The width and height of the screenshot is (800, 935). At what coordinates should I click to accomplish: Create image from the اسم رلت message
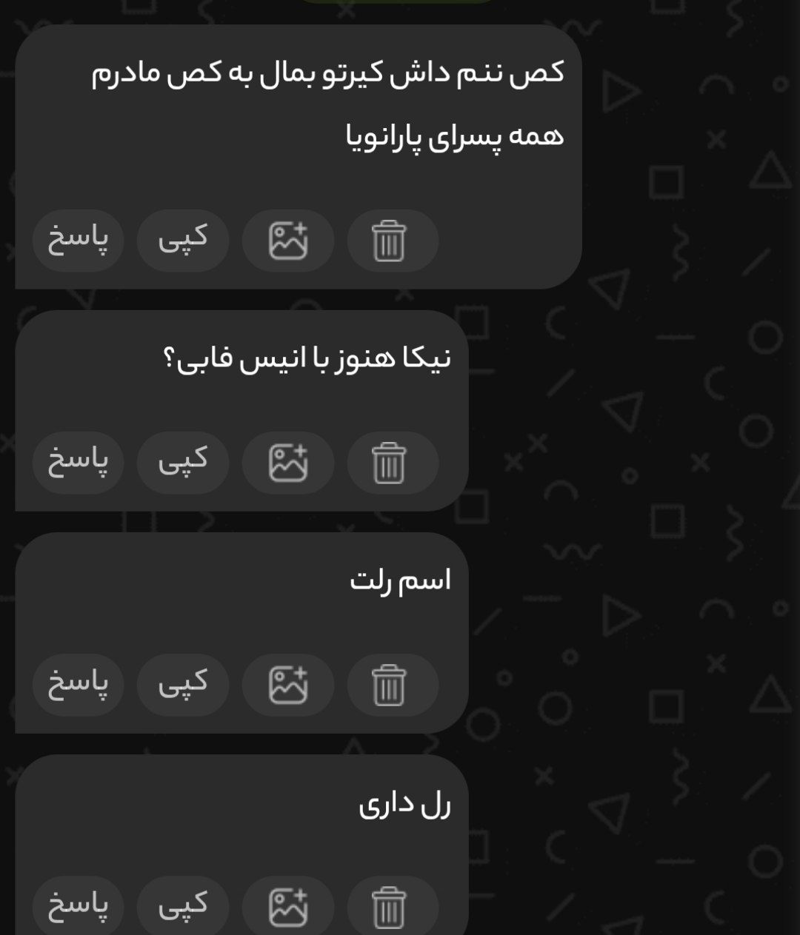[288, 685]
